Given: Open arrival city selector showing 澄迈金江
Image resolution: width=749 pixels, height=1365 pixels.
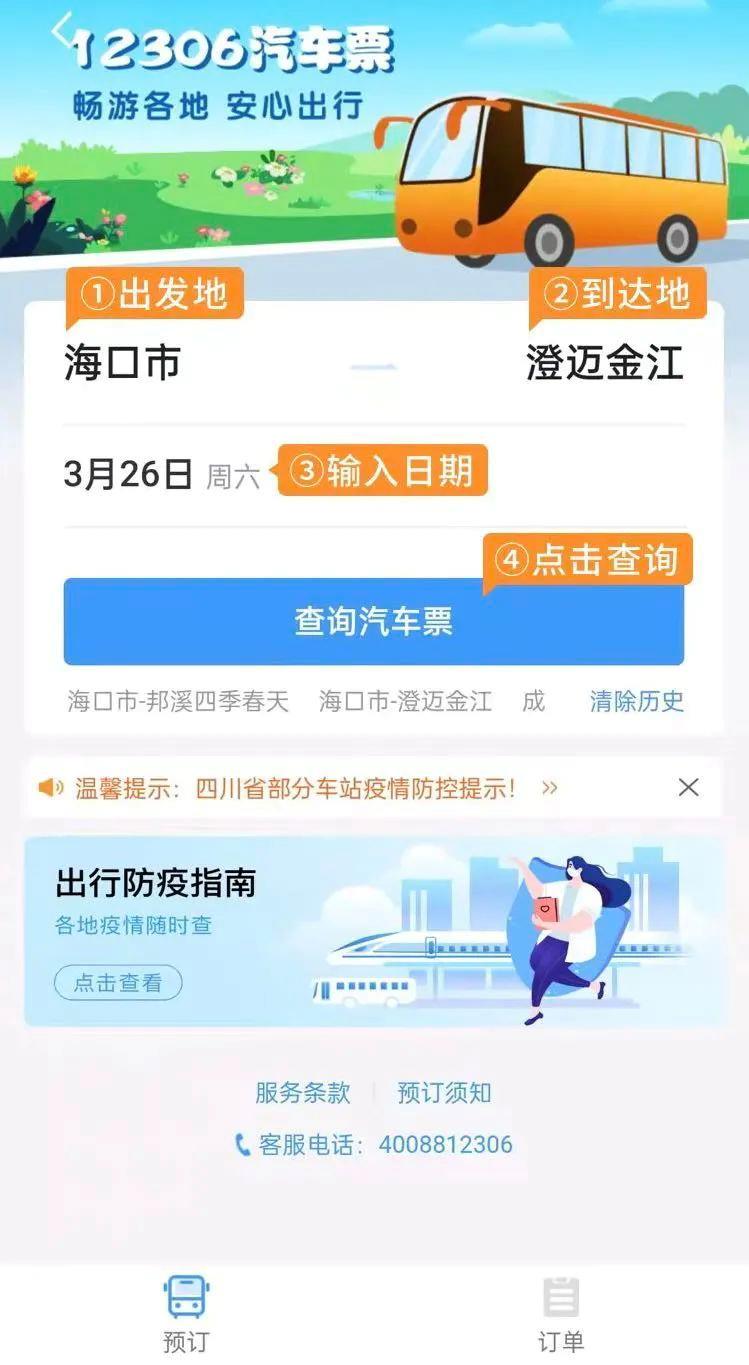Looking at the screenshot, I should tap(605, 364).
